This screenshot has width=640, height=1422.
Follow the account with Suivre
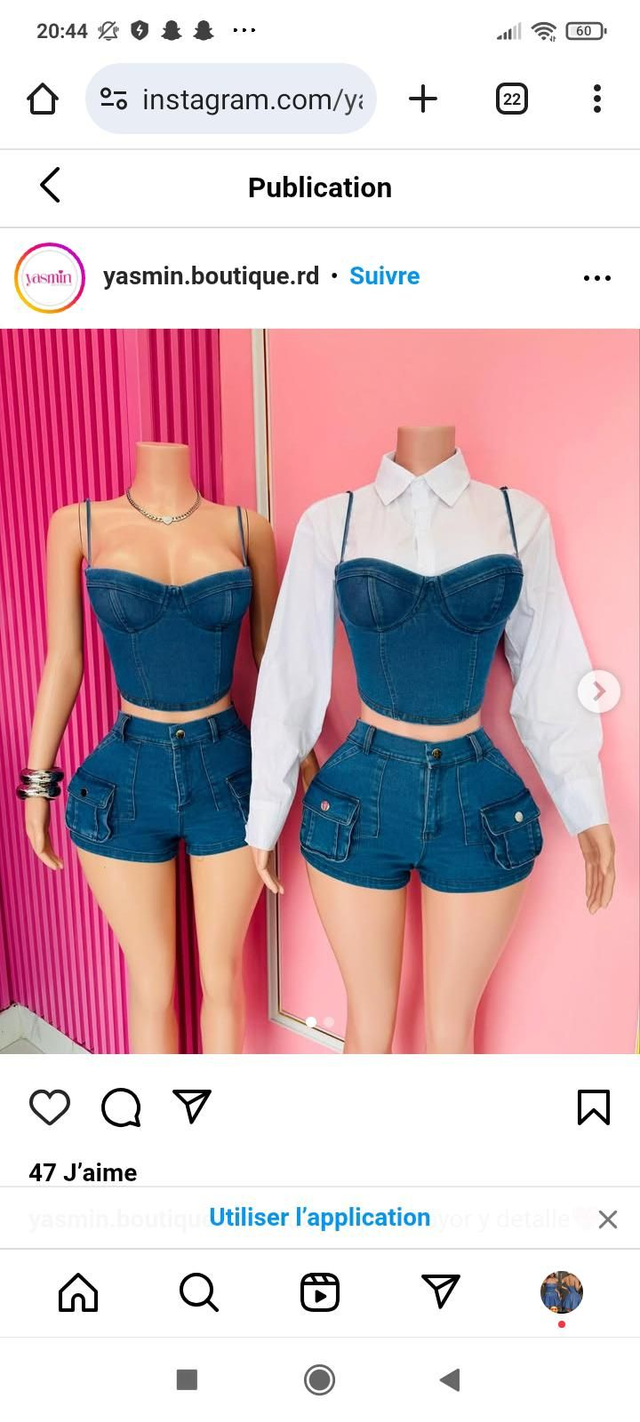tap(384, 276)
